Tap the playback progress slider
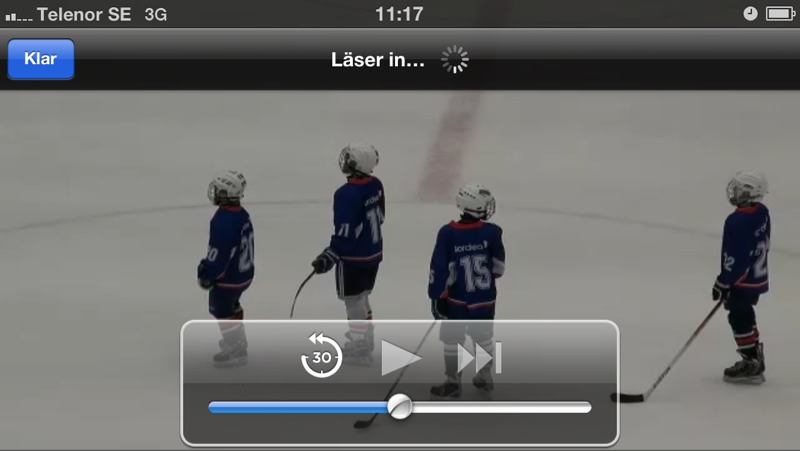Viewport: 800px width, 451px height. pyautogui.click(x=400, y=407)
